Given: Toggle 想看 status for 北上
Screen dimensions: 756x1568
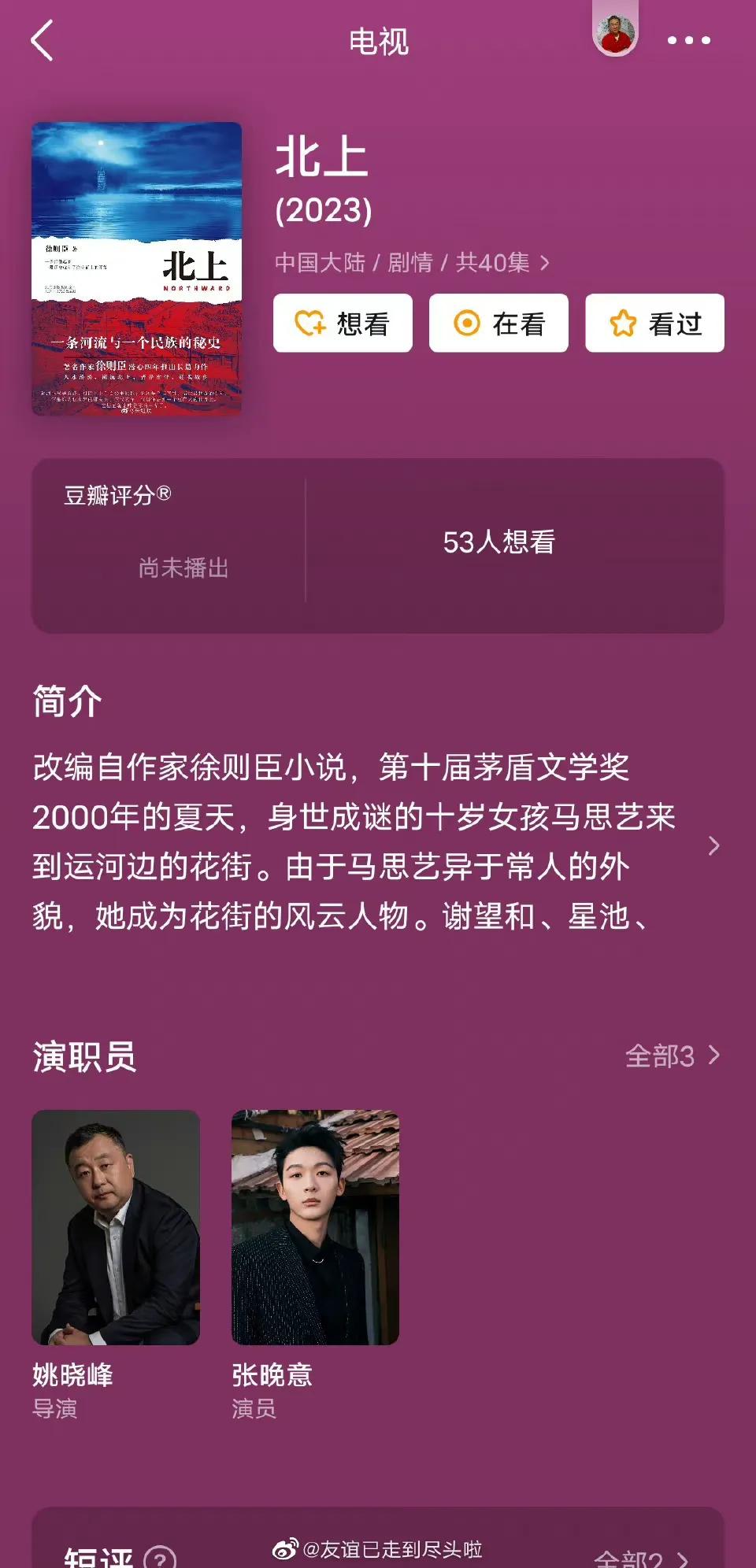Looking at the screenshot, I should (x=342, y=324).
